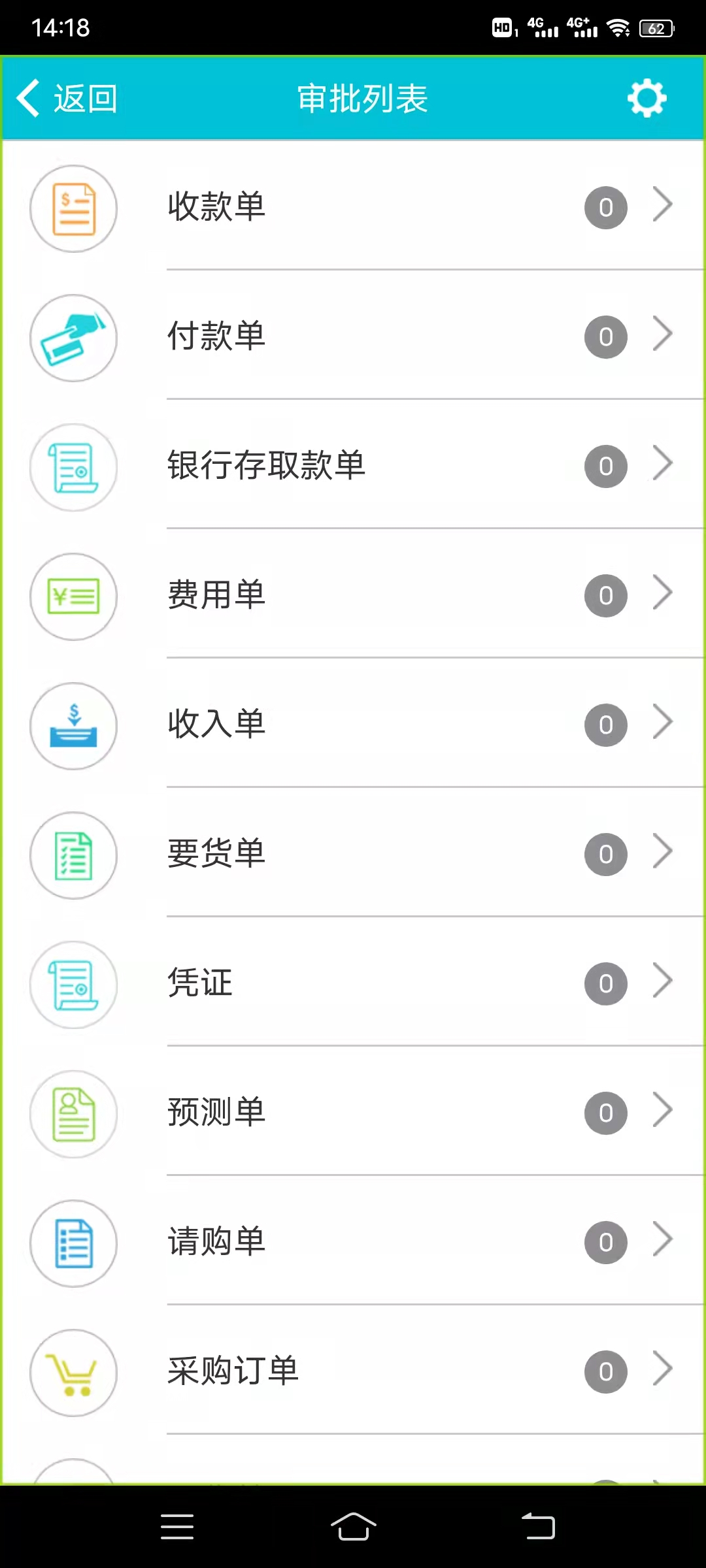Select 银行存取款单

[x=353, y=466]
